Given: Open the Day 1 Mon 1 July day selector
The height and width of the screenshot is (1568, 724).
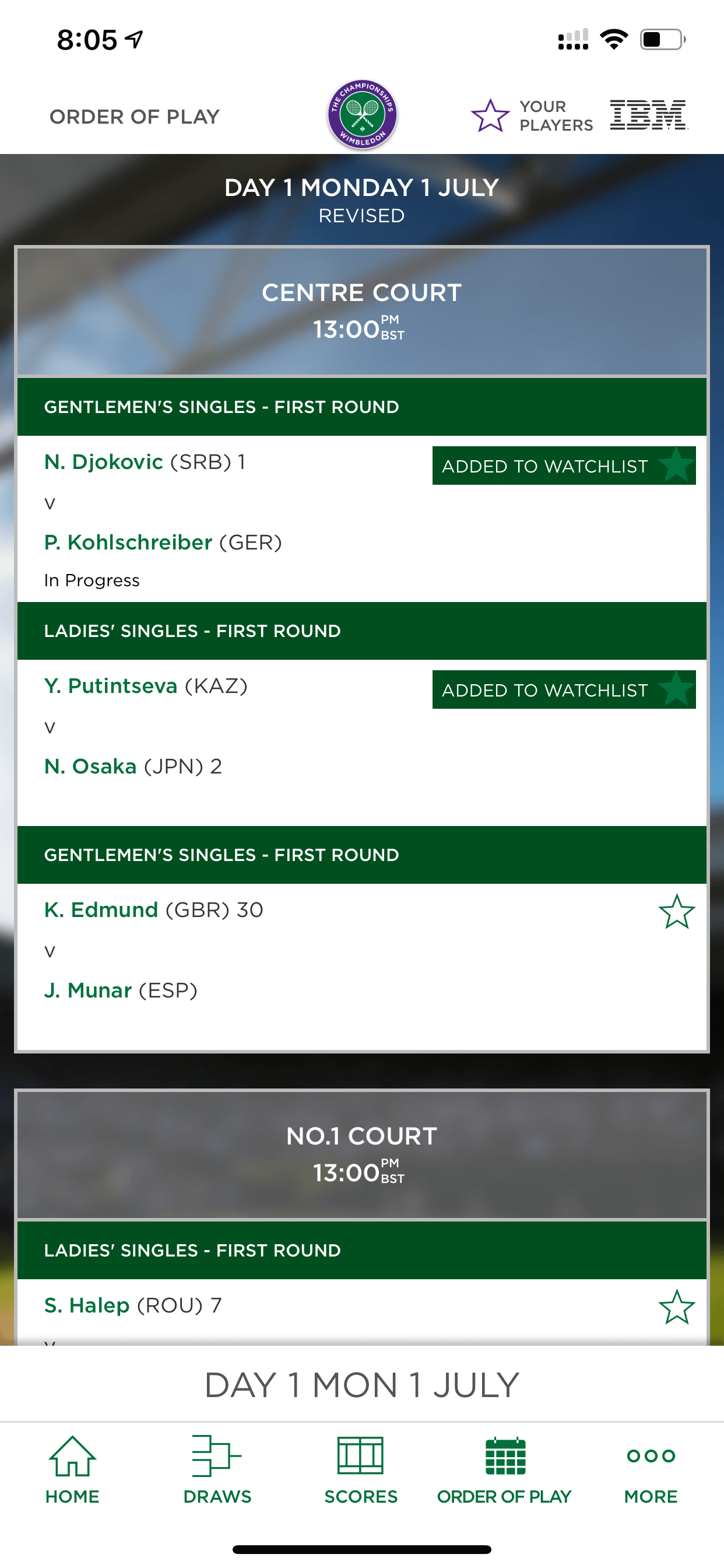Looking at the screenshot, I should click(x=362, y=1384).
